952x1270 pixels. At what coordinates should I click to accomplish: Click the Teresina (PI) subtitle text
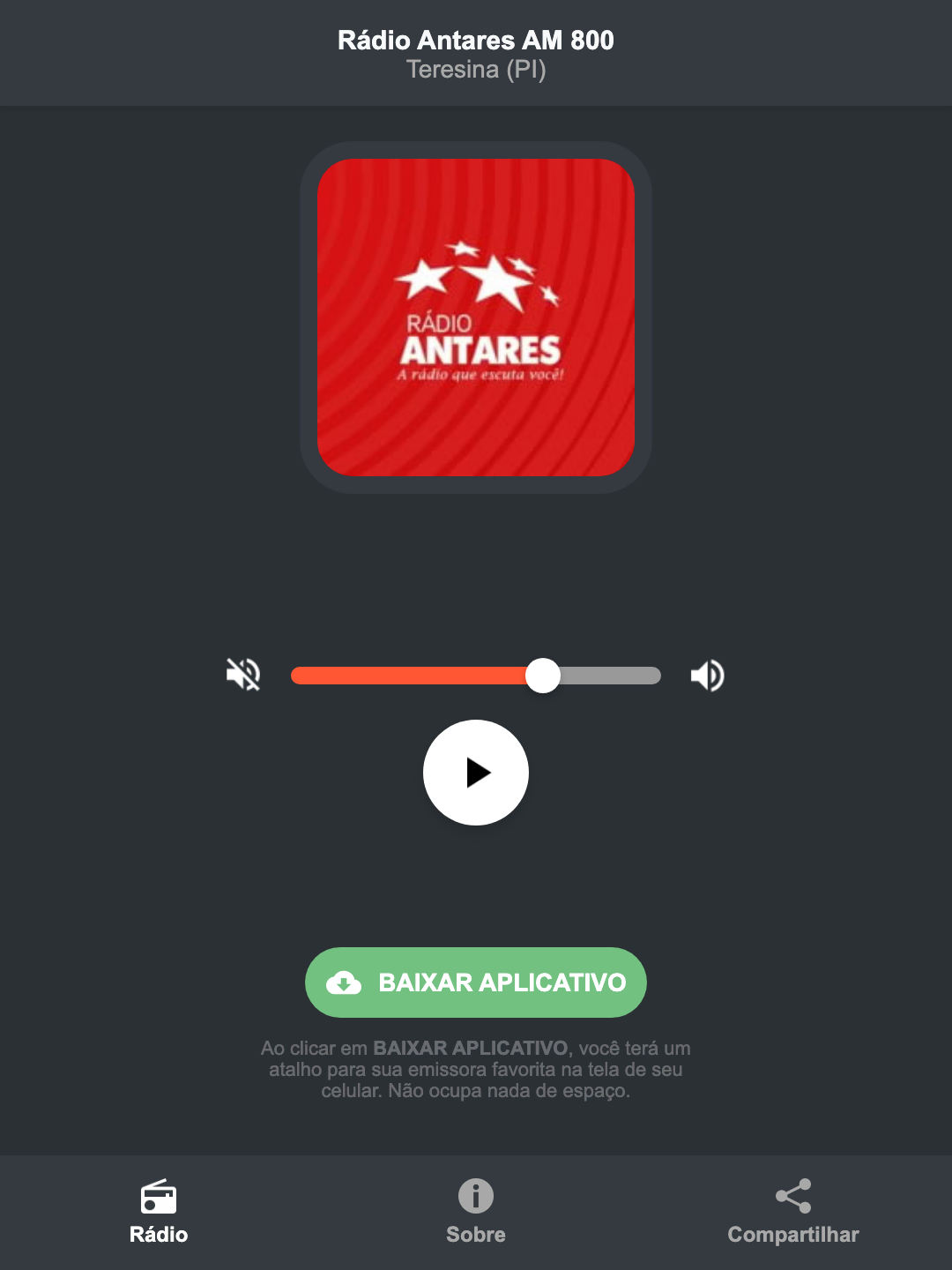click(475, 69)
